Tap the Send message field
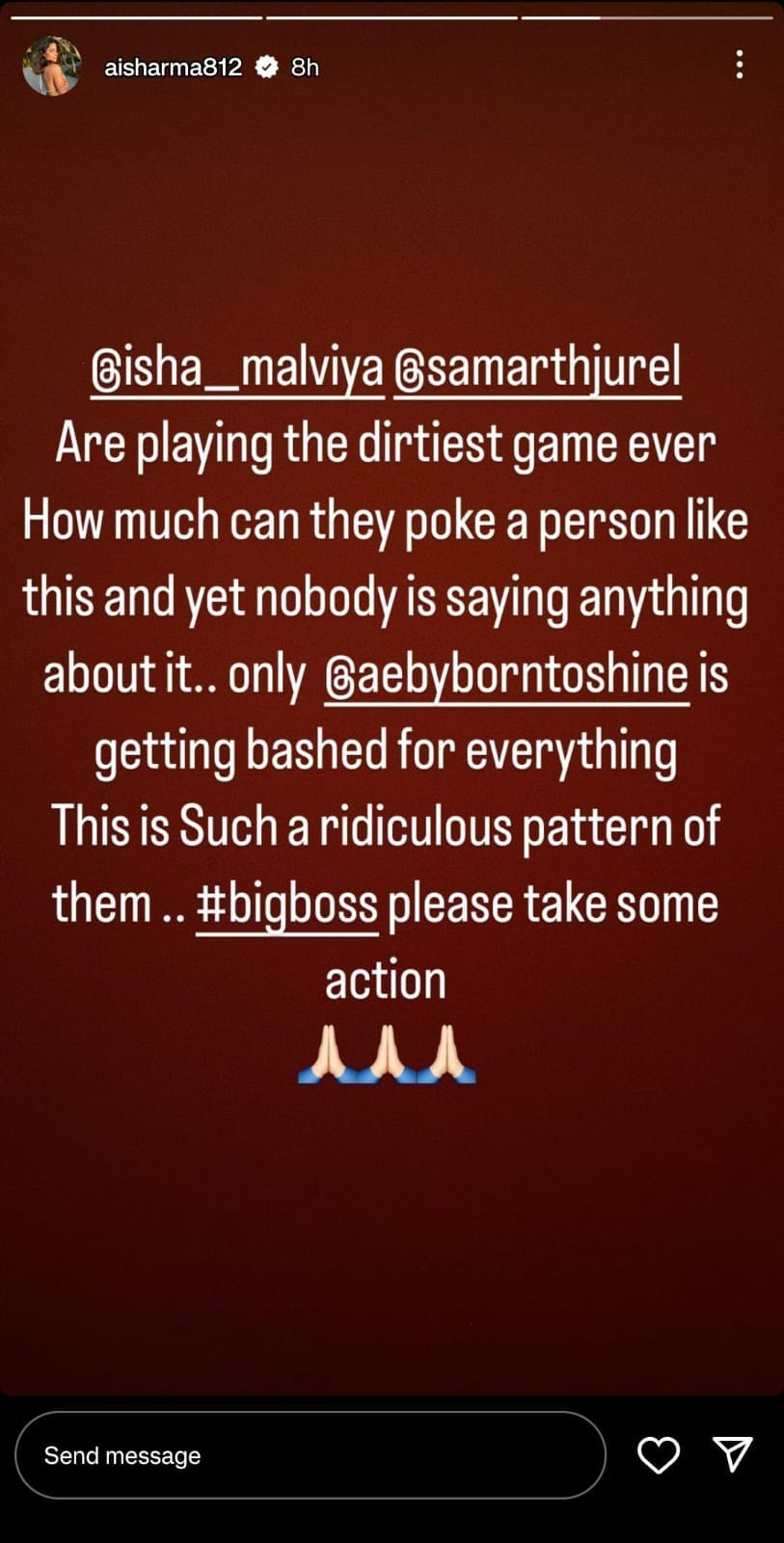 coord(310,1454)
